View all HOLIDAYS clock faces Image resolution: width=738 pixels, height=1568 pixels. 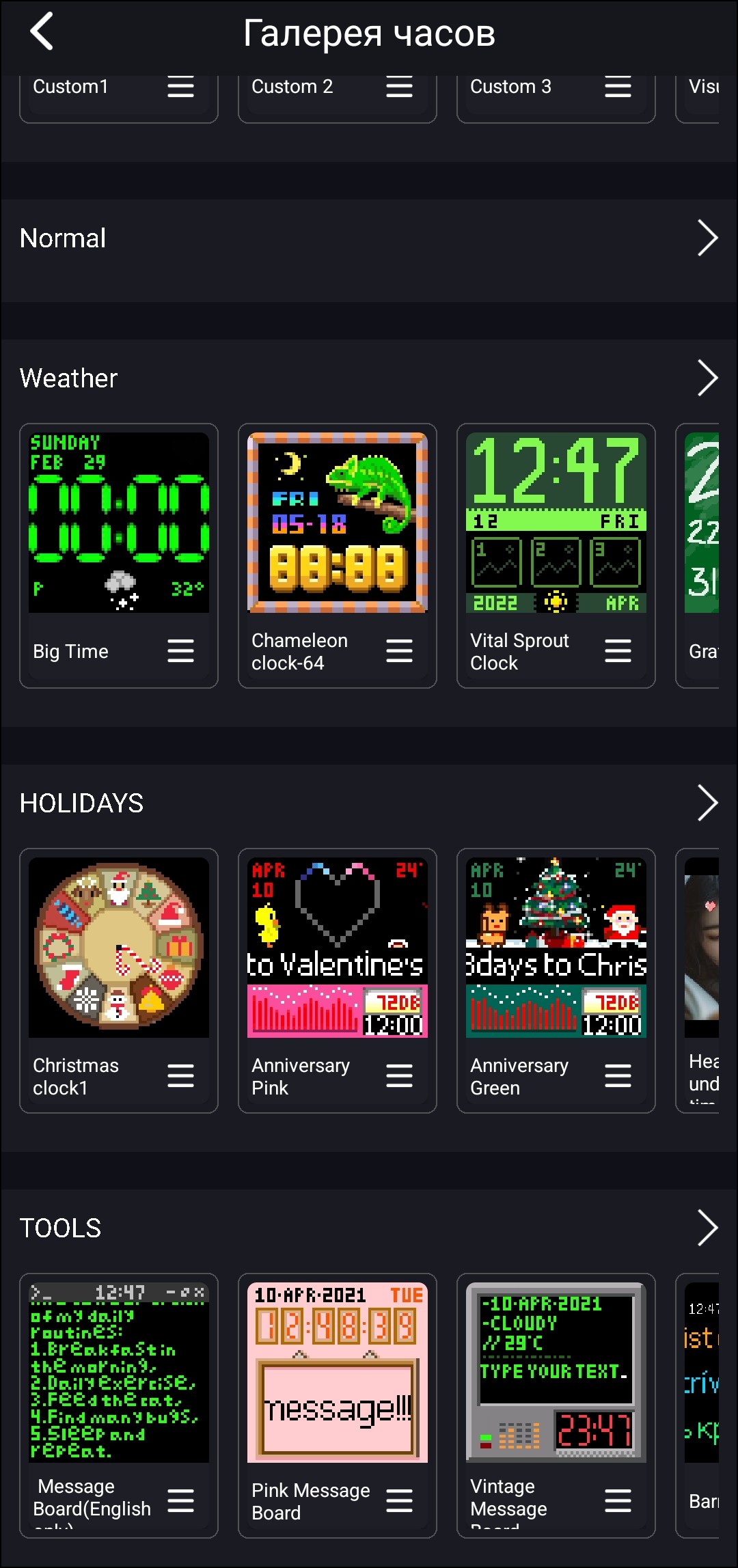click(707, 803)
